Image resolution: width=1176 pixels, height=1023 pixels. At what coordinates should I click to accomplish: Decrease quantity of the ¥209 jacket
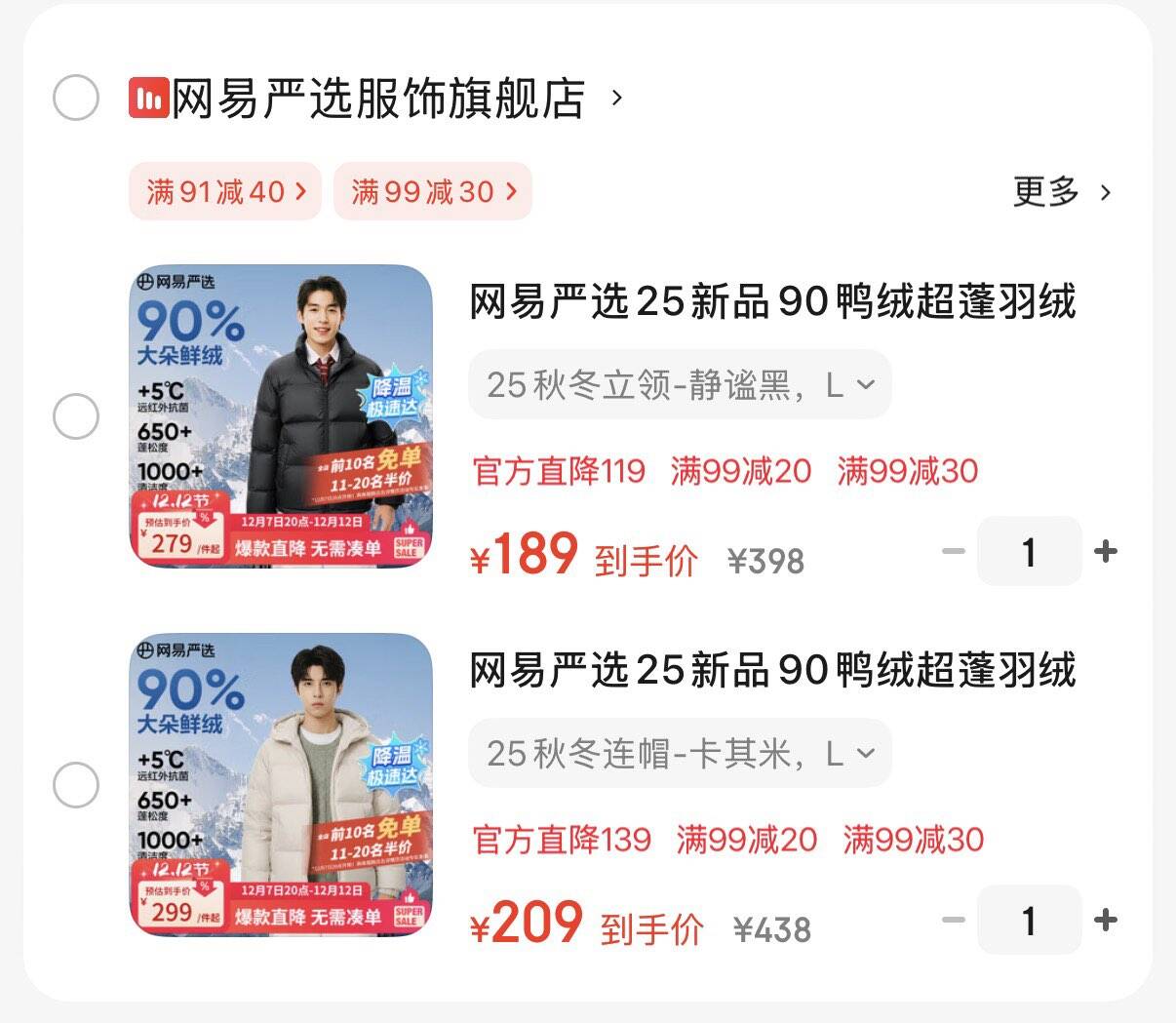pyautogui.click(x=953, y=920)
